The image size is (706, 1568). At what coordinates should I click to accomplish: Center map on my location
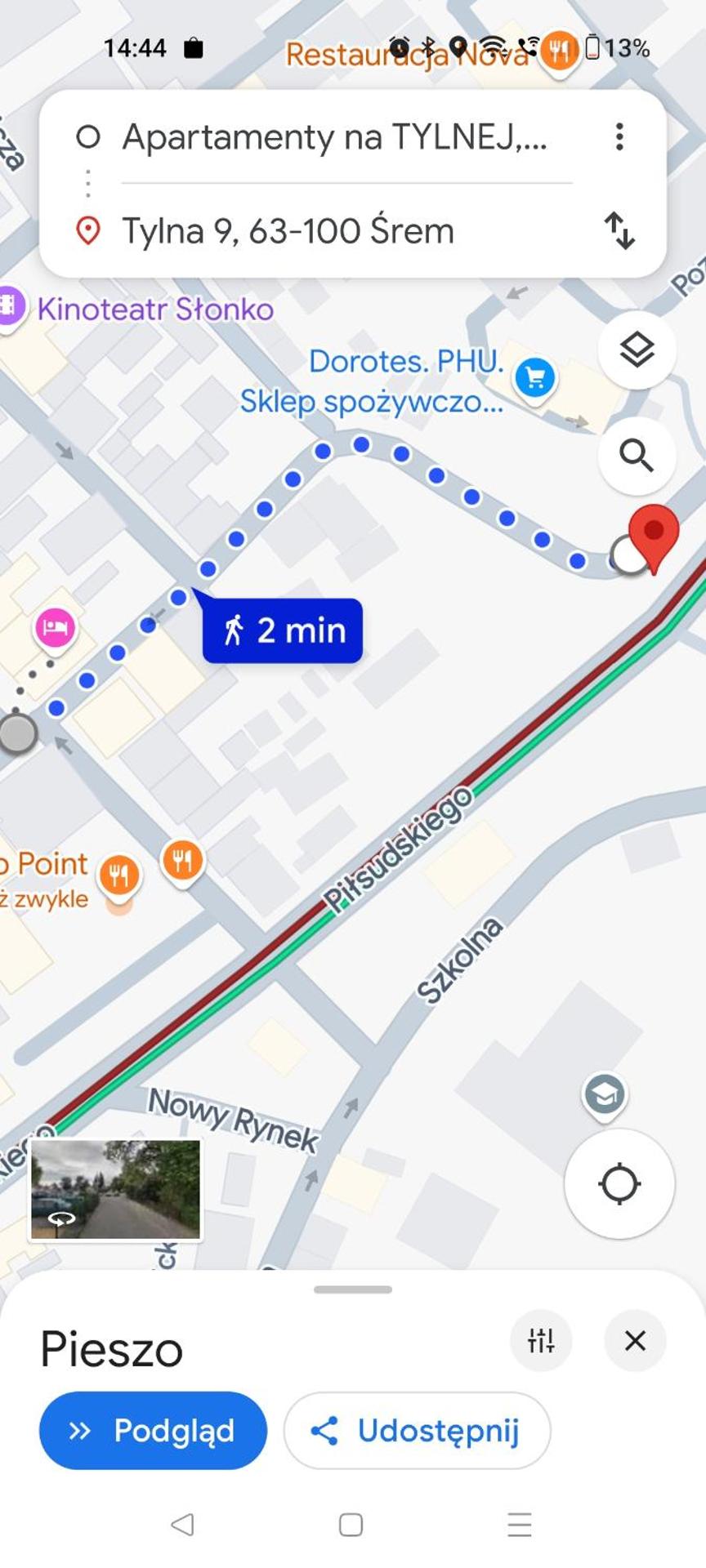pos(619,1183)
